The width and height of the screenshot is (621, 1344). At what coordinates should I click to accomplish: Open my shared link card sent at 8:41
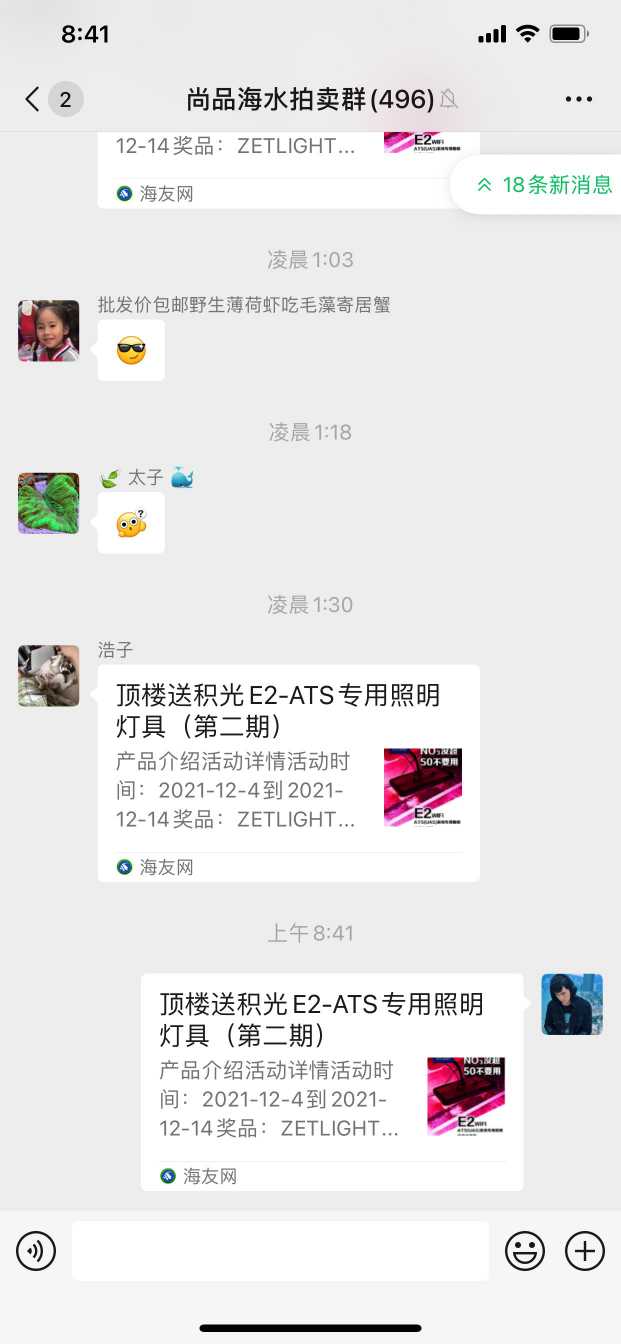[331, 1081]
